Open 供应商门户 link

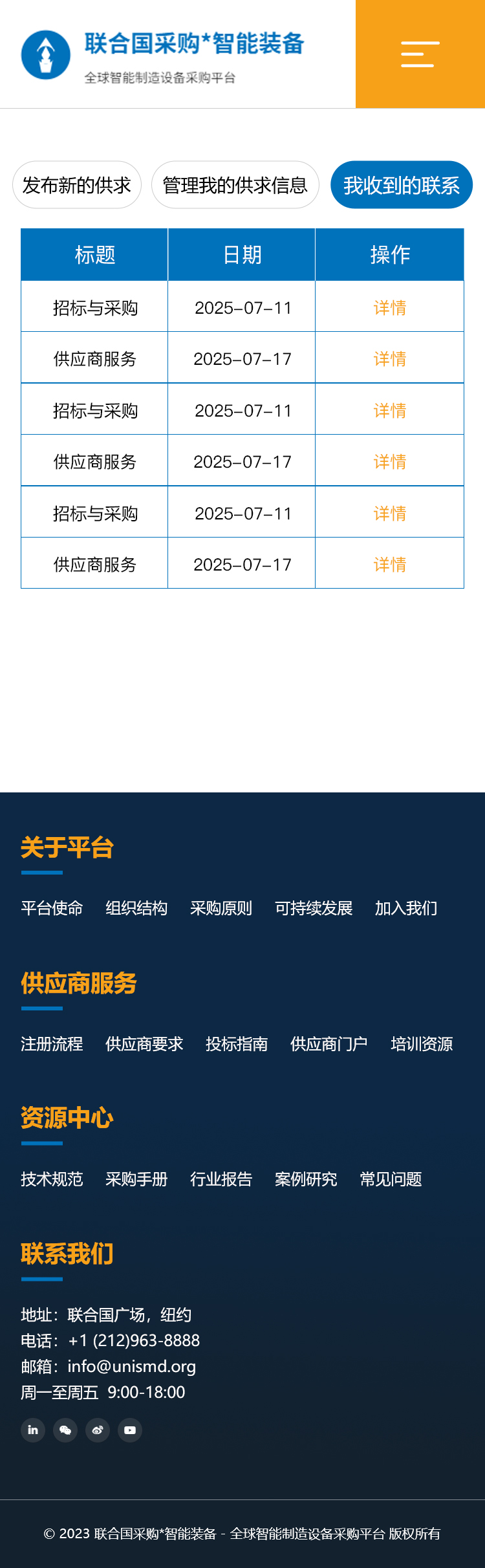[x=329, y=1044]
